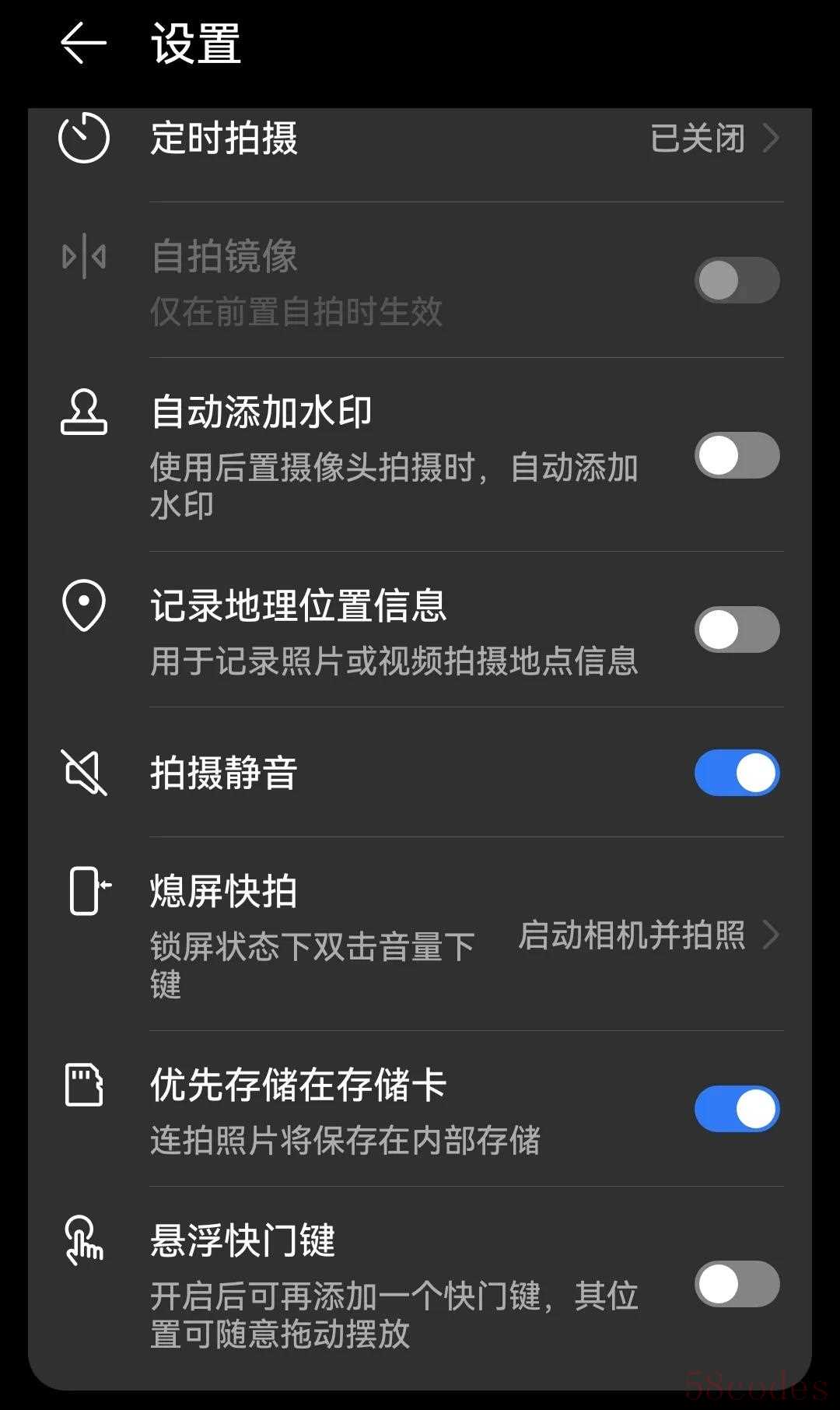Image resolution: width=840 pixels, height=1410 pixels.
Task: Turn off 优先存储在存储卡 switch
Action: 737,1109
